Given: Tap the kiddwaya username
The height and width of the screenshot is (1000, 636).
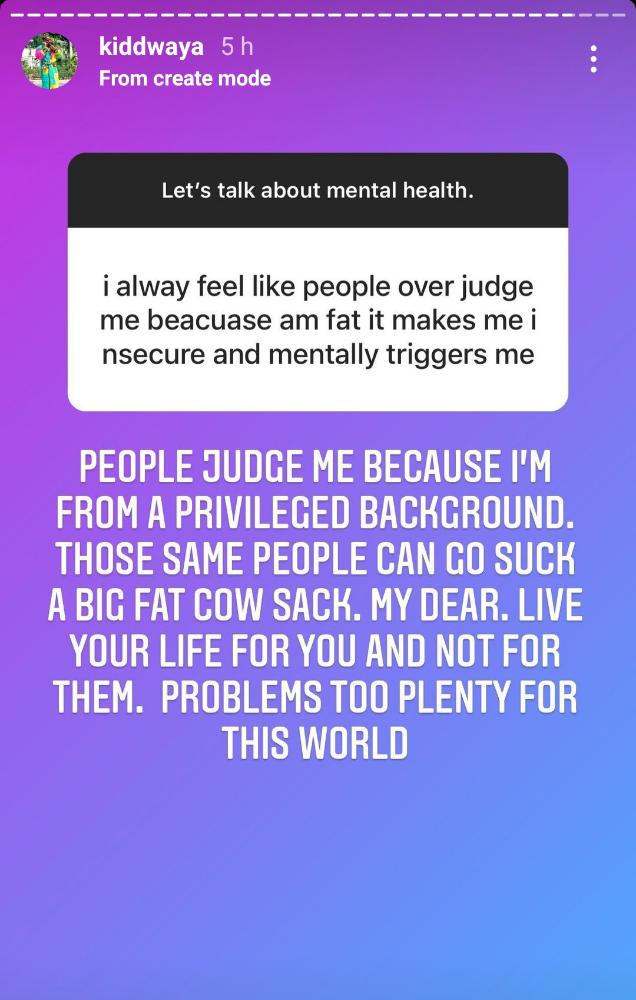Looking at the screenshot, I should pos(153,47).
